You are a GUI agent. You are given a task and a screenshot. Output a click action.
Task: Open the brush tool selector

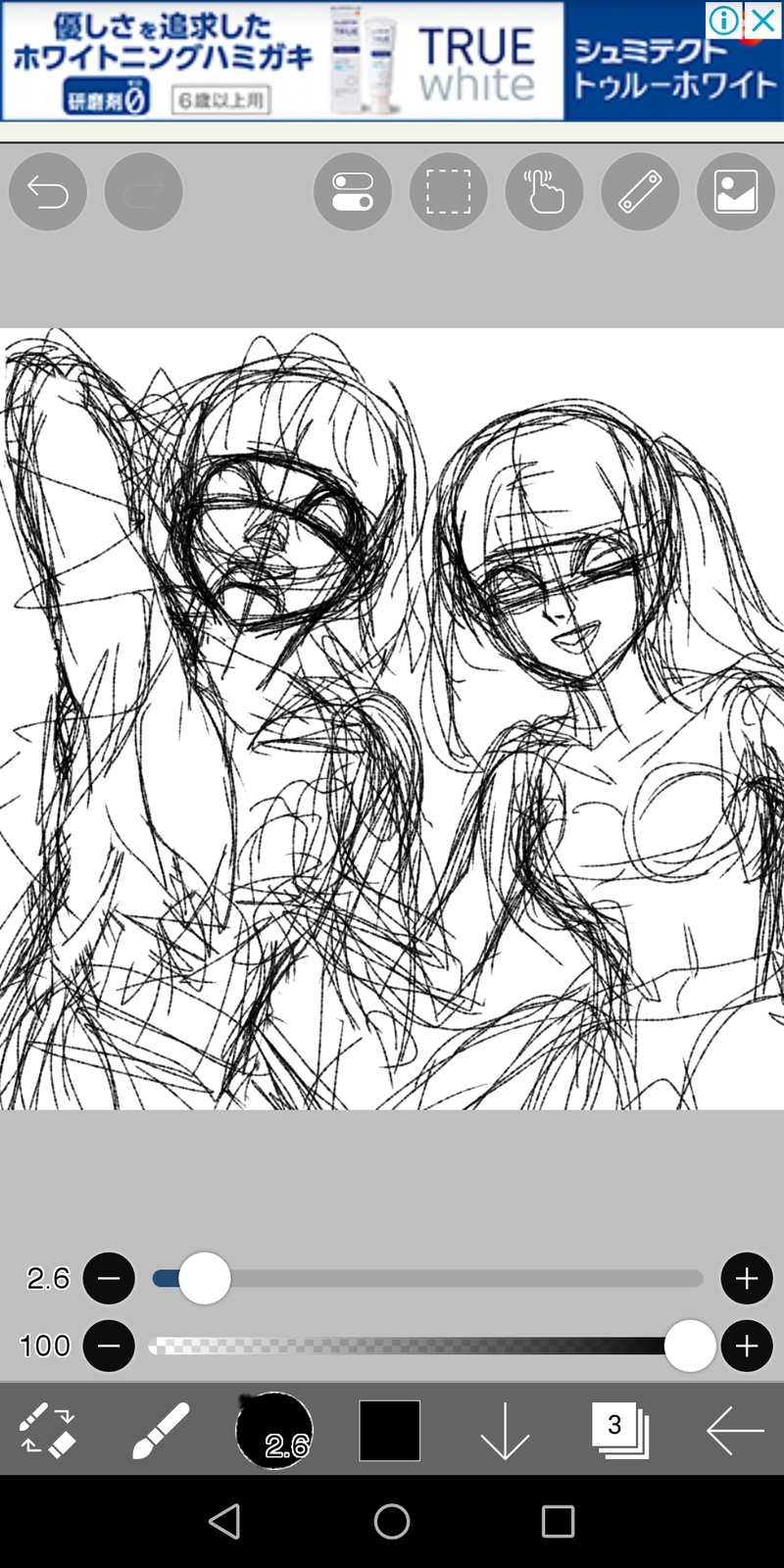pyautogui.click(x=160, y=1431)
